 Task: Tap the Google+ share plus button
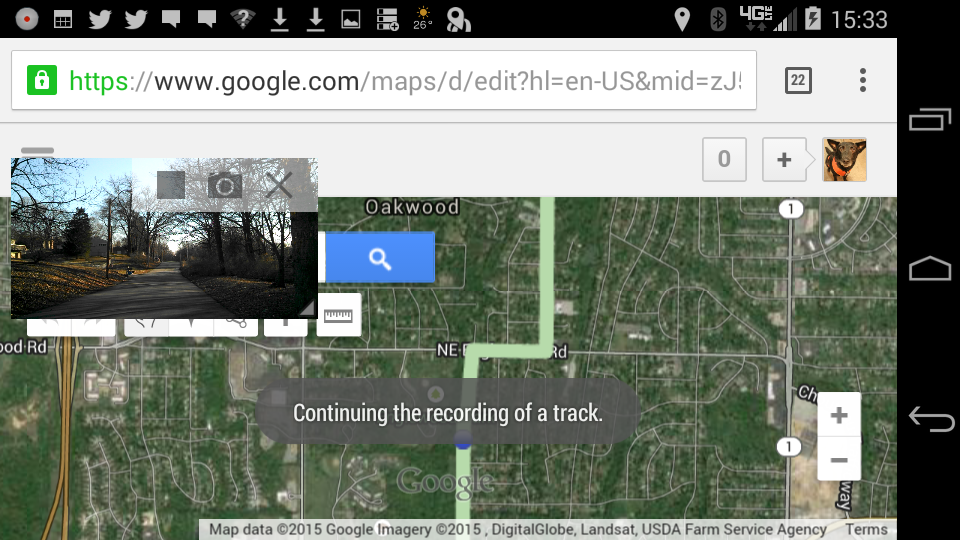click(784, 160)
